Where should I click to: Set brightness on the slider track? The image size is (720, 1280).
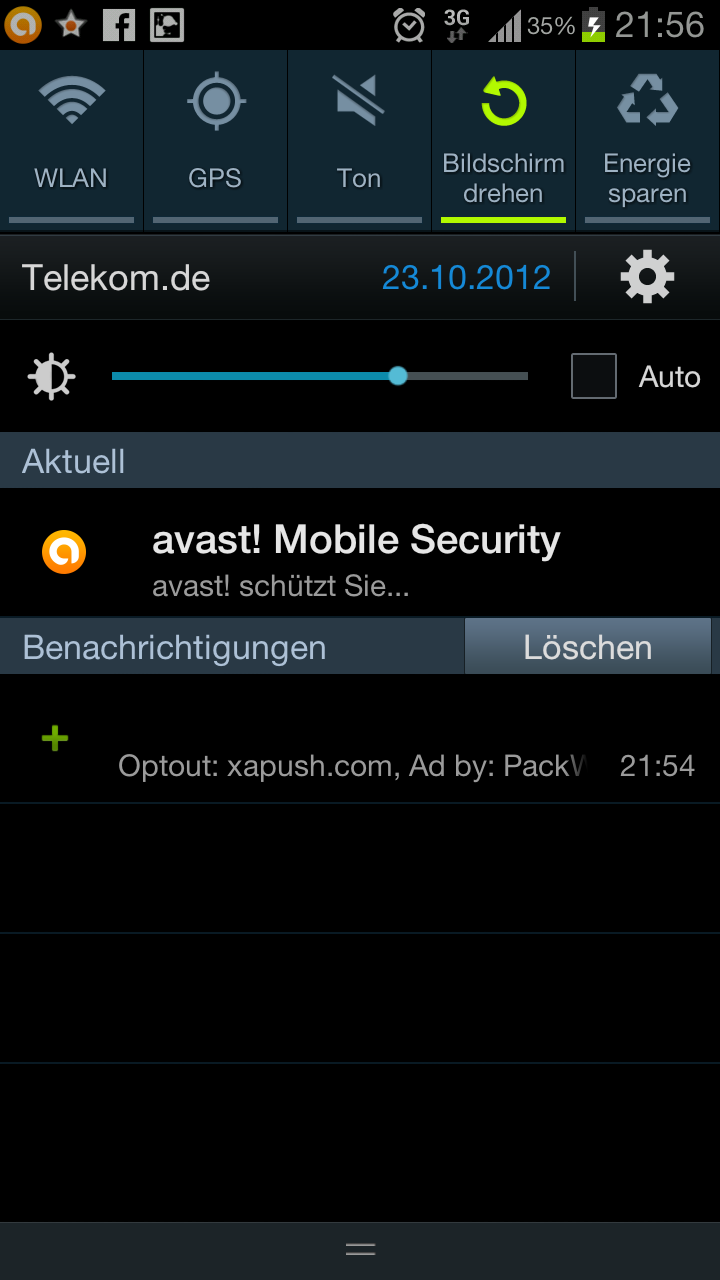click(320, 376)
